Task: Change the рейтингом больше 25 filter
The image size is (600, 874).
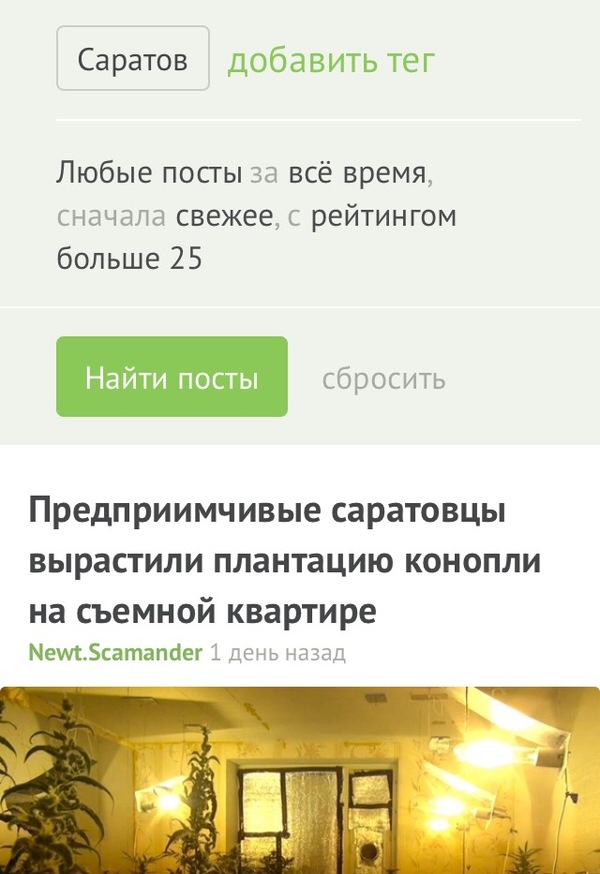Action: 383,216
